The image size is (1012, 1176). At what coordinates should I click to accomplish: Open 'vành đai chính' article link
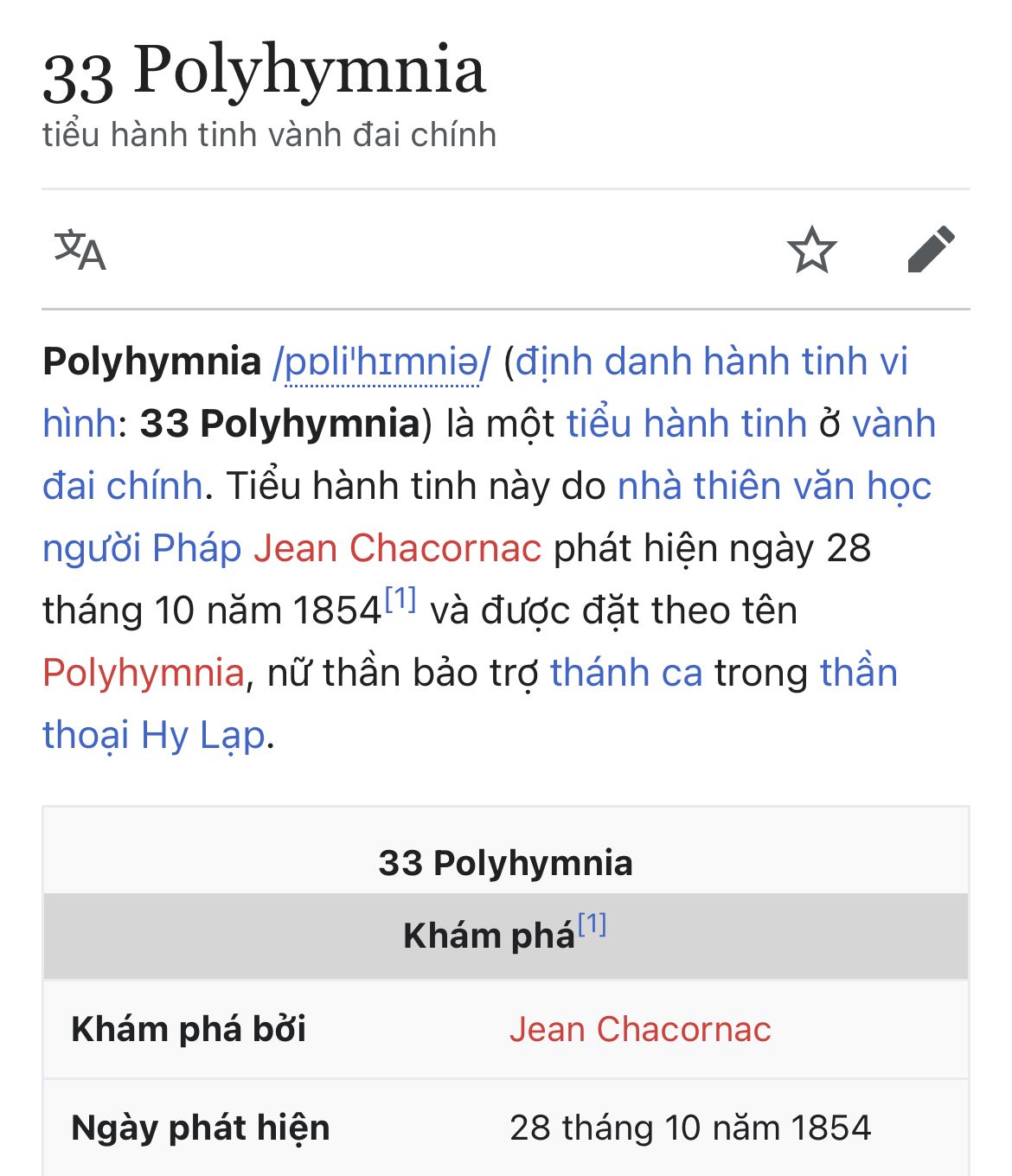(893, 424)
